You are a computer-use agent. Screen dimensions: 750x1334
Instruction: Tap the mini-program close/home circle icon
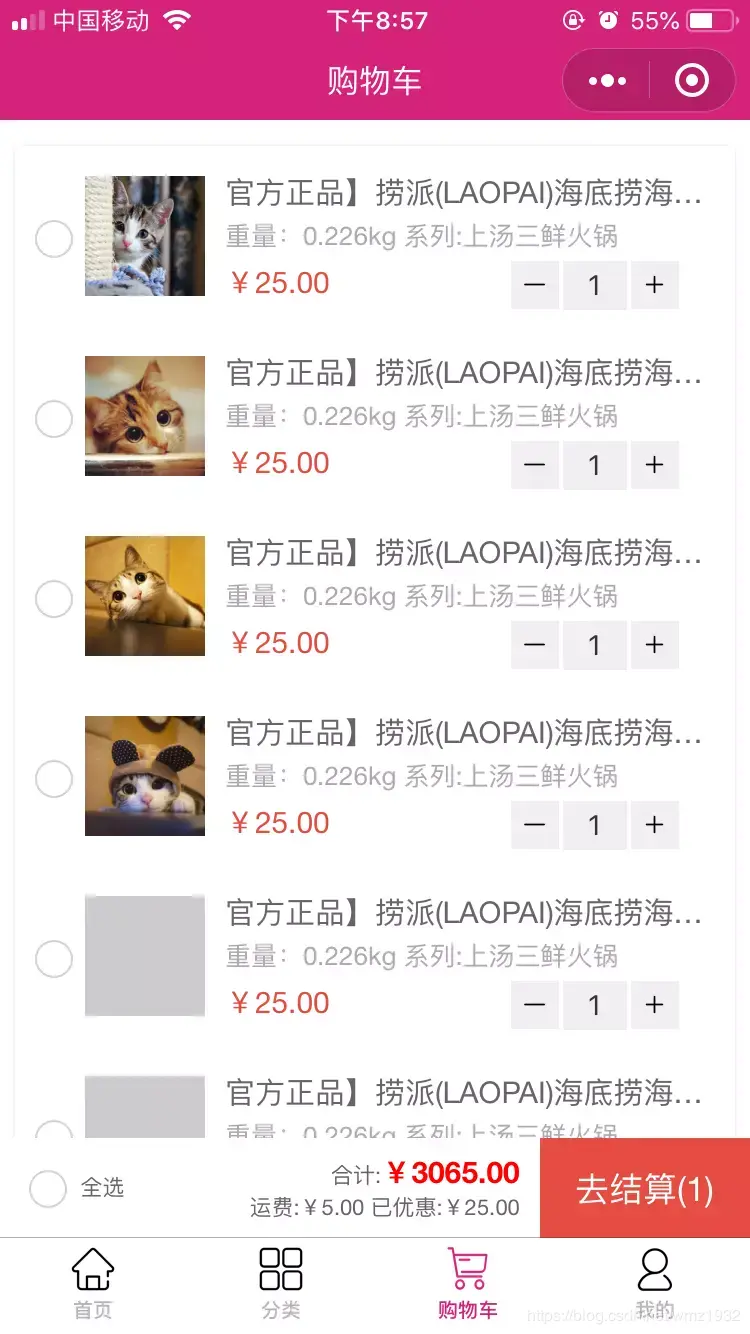point(692,81)
